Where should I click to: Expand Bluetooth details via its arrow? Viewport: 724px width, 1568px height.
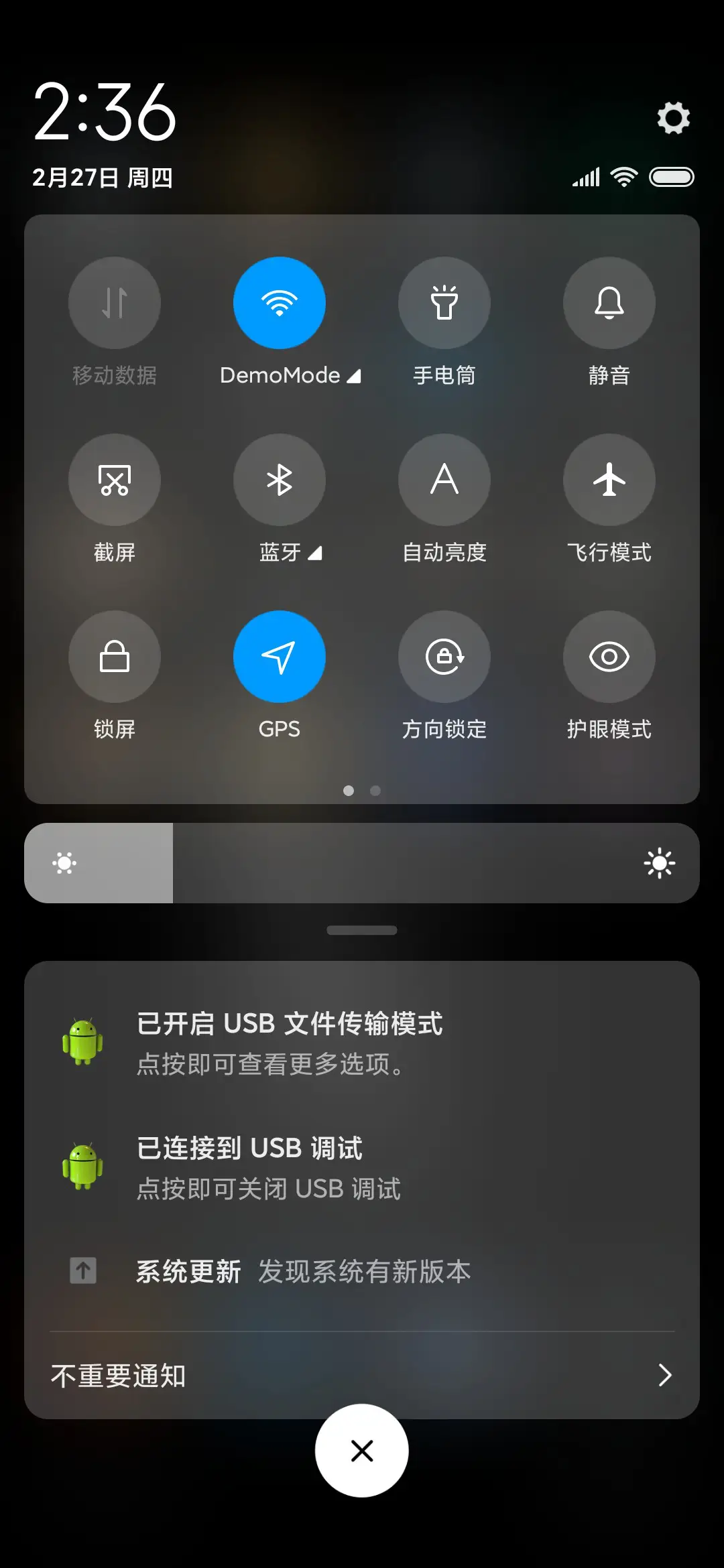point(312,553)
